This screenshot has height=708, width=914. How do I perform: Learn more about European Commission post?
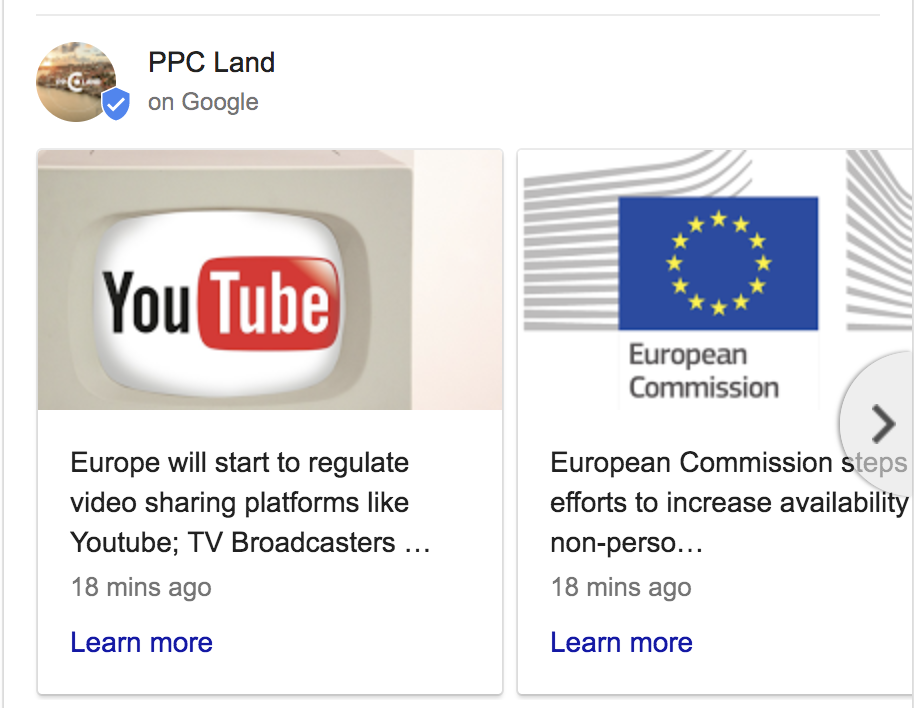click(621, 642)
